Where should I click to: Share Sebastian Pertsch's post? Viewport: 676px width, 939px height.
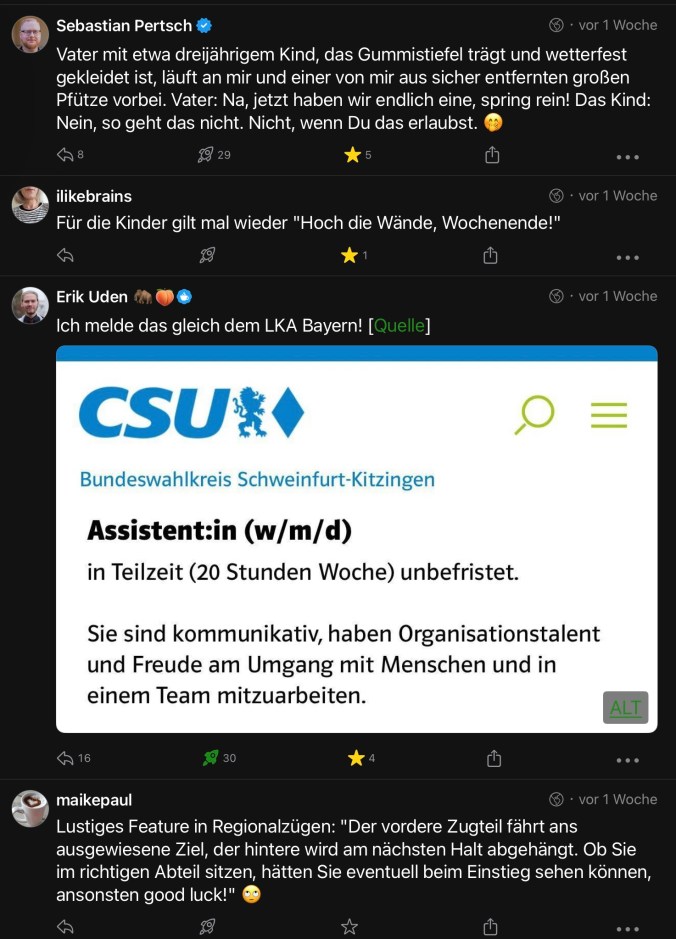pyautogui.click(x=492, y=155)
